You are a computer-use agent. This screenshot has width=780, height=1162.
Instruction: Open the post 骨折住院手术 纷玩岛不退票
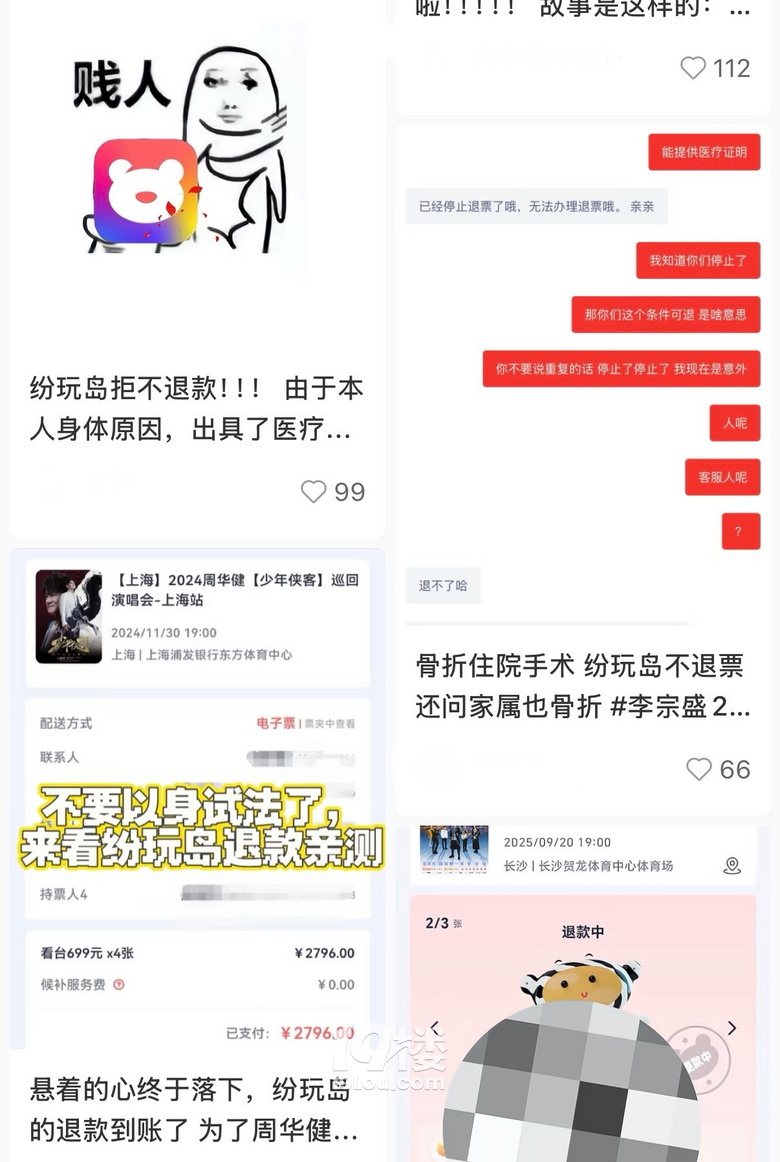coord(582,686)
